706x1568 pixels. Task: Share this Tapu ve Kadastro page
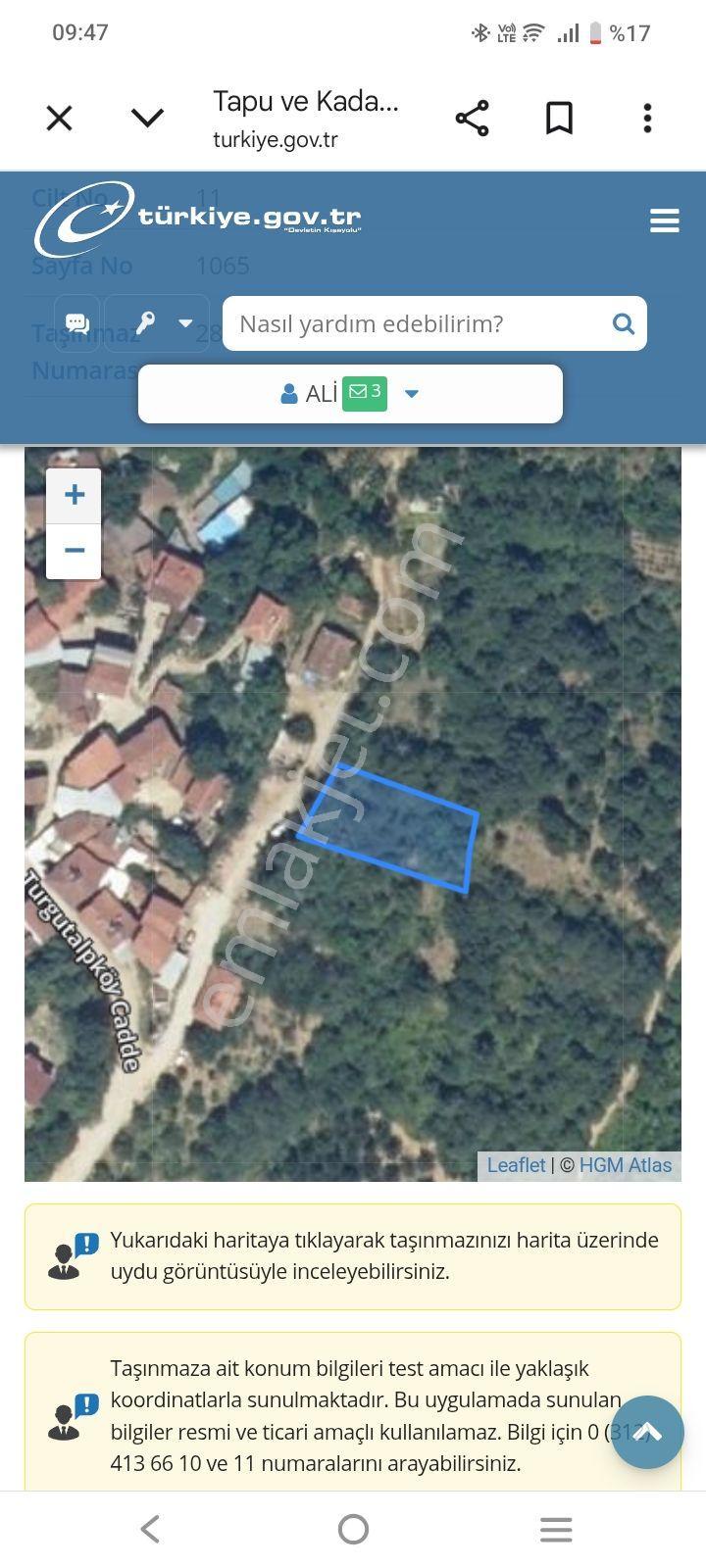click(472, 119)
